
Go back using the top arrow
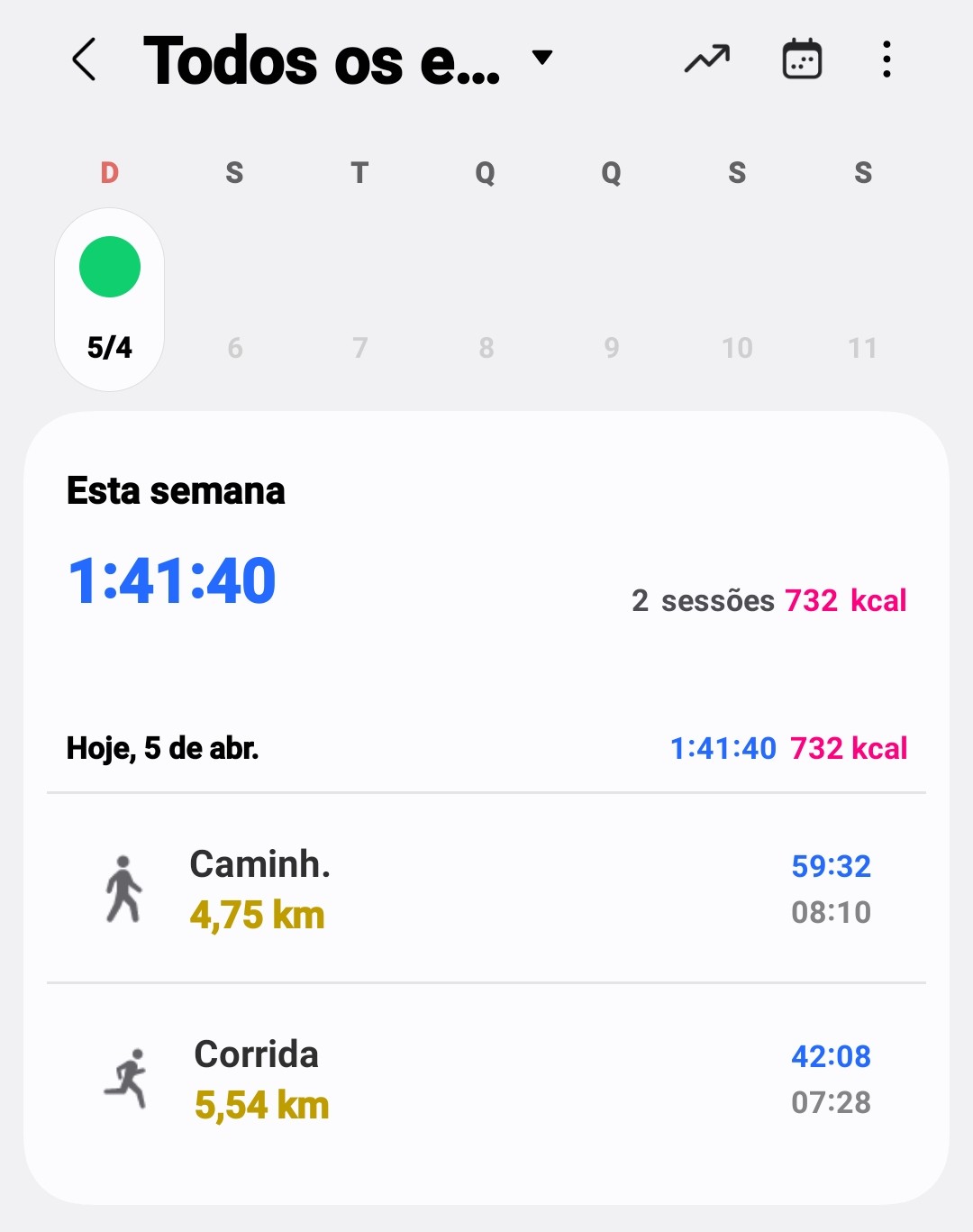(x=84, y=60)
